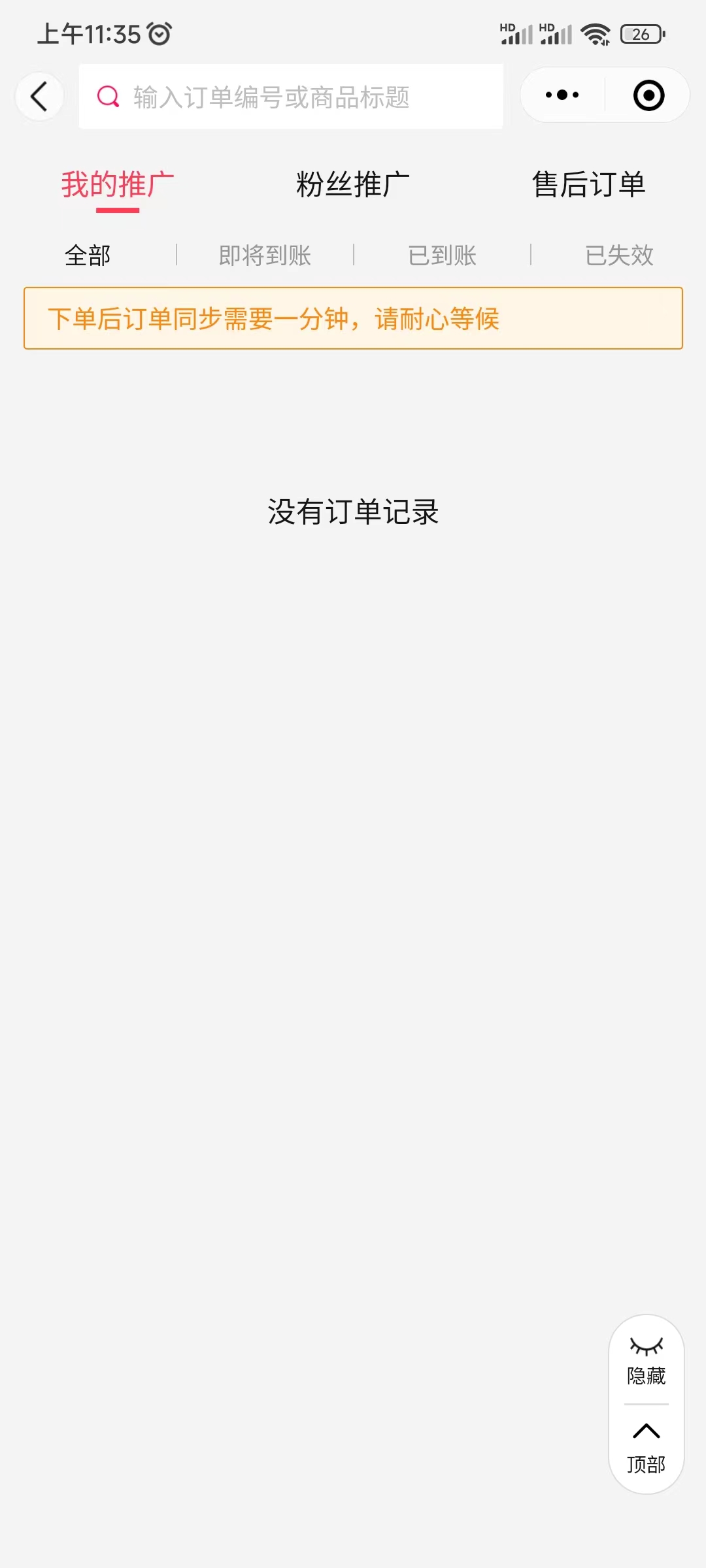Viewport: 706px width, 1568px height.
Task: Tap the magnifier icon inside the search bar
Action: click(x=108, y=97)
